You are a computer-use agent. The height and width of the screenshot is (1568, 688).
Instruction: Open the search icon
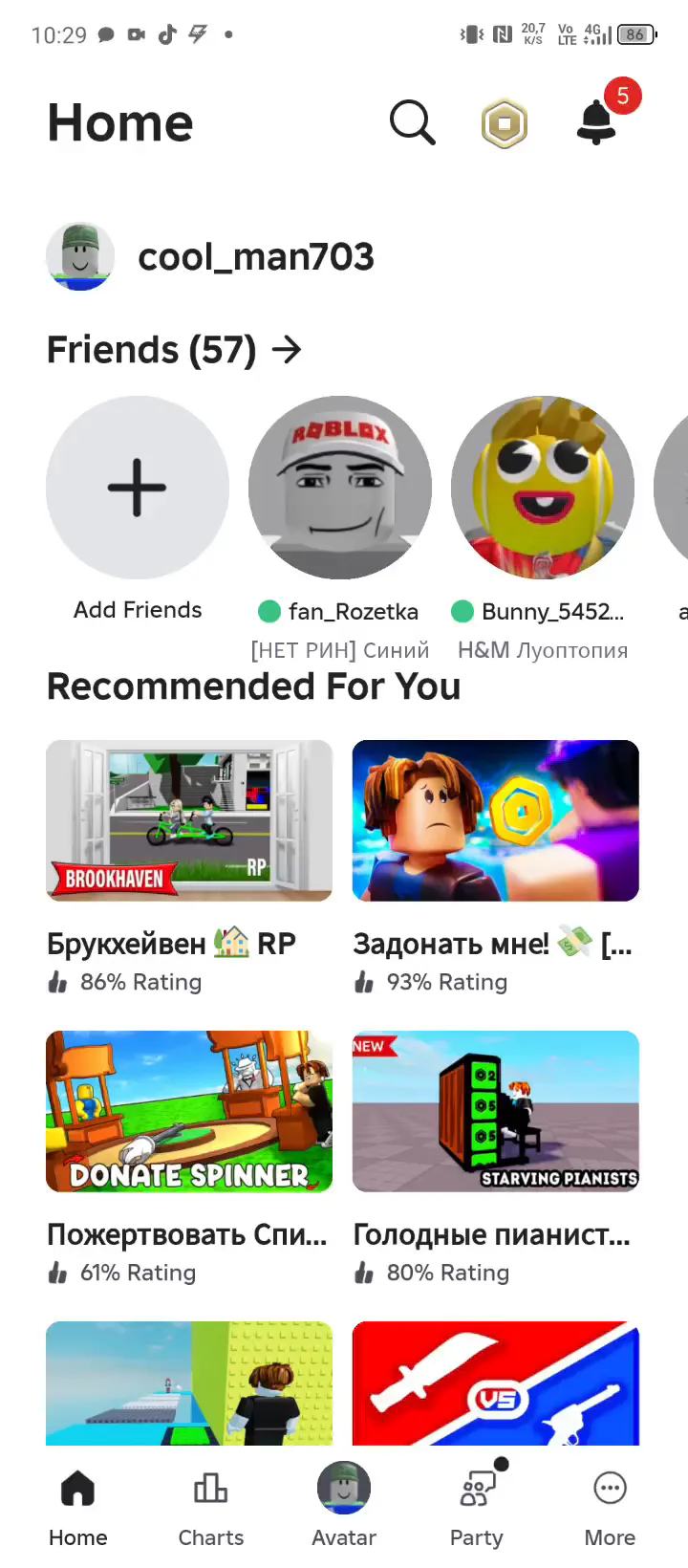(x=413, y=123)
